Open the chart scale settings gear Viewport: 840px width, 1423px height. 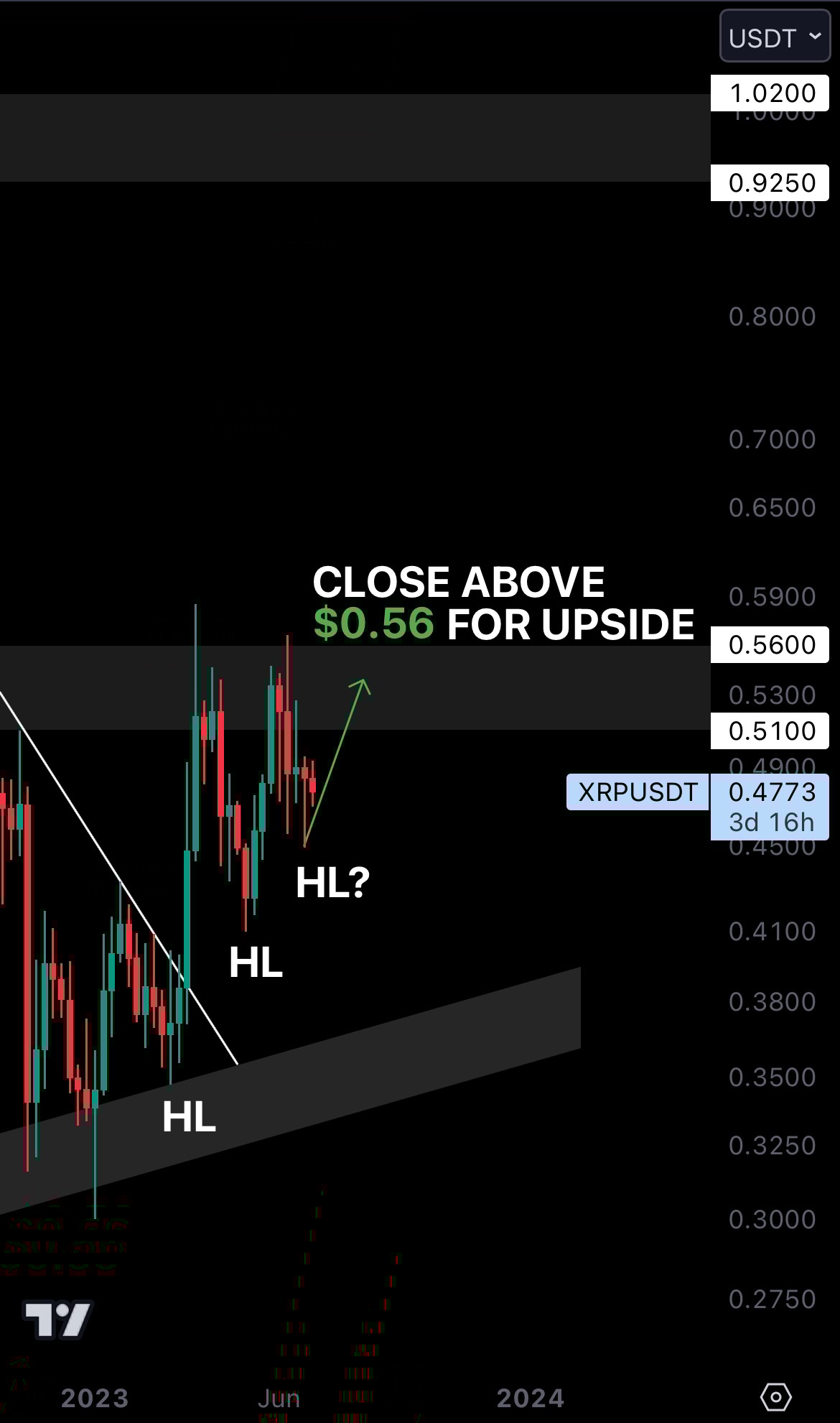775,1397
